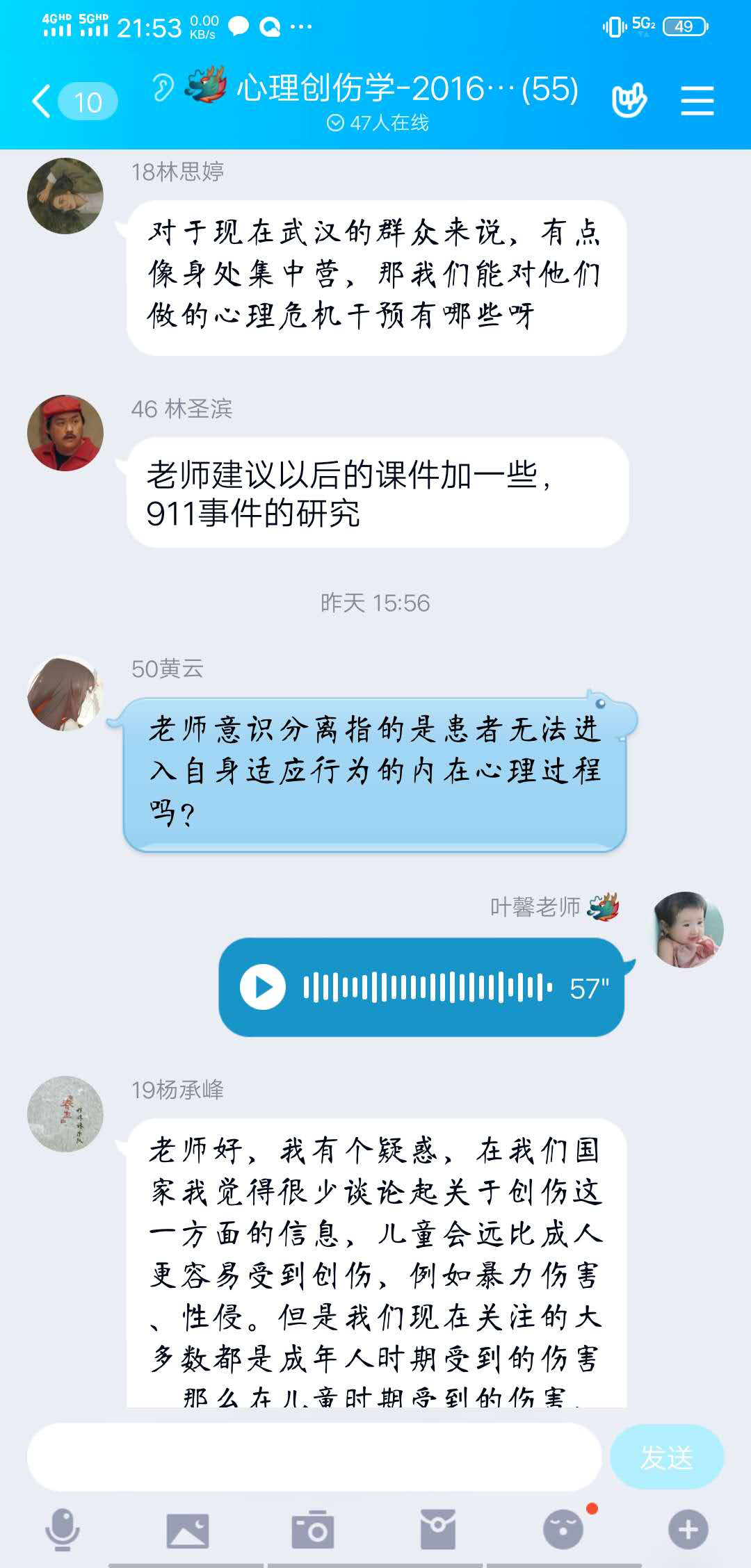This screenshot has height=1568, width=751.
Task: Expand more options with the plus icon
Action: (688, 1529)
